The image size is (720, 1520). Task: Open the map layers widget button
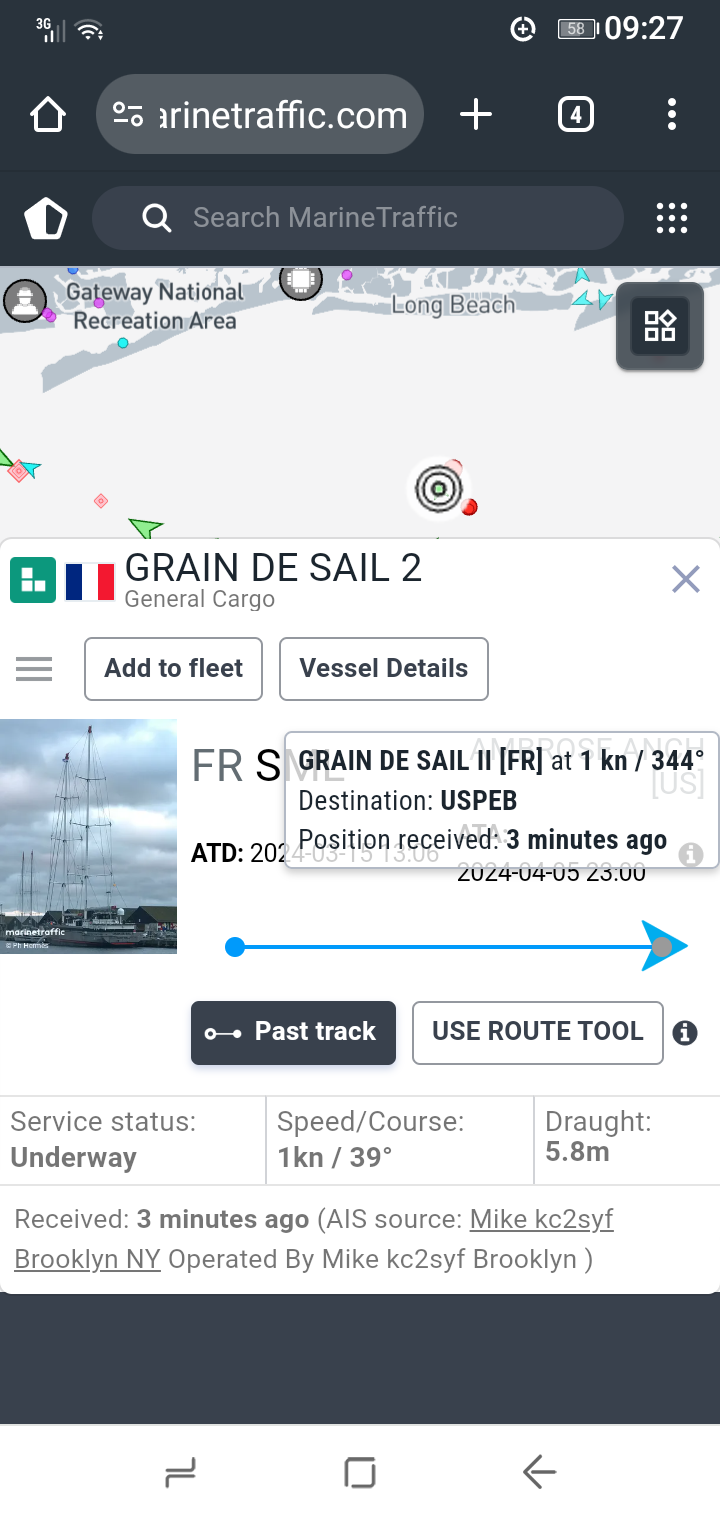click(x=660, y=326)
